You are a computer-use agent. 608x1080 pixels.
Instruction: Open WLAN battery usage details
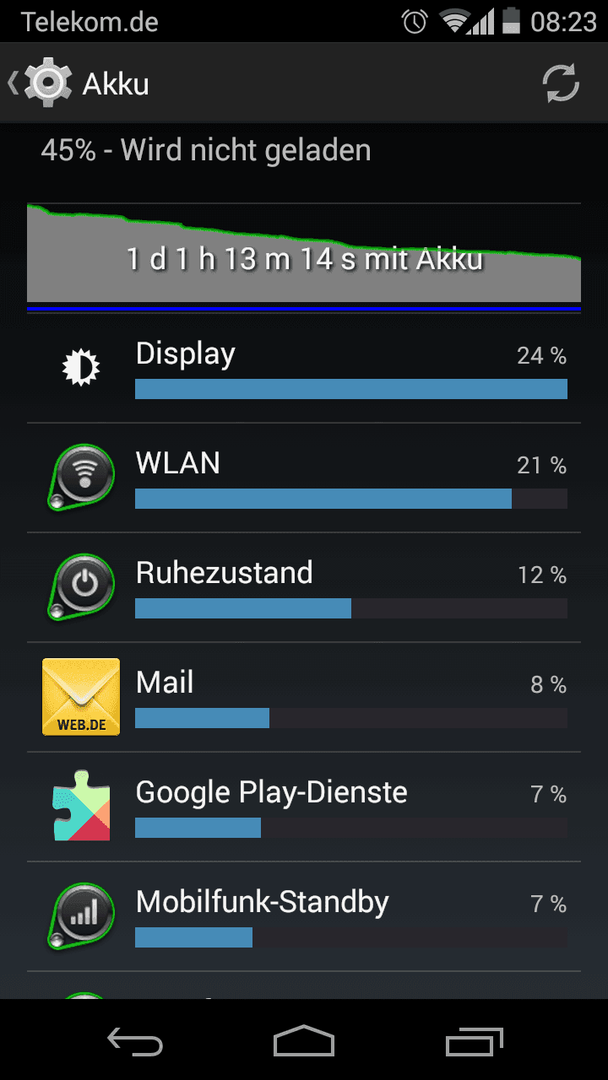tap(303, 479)
